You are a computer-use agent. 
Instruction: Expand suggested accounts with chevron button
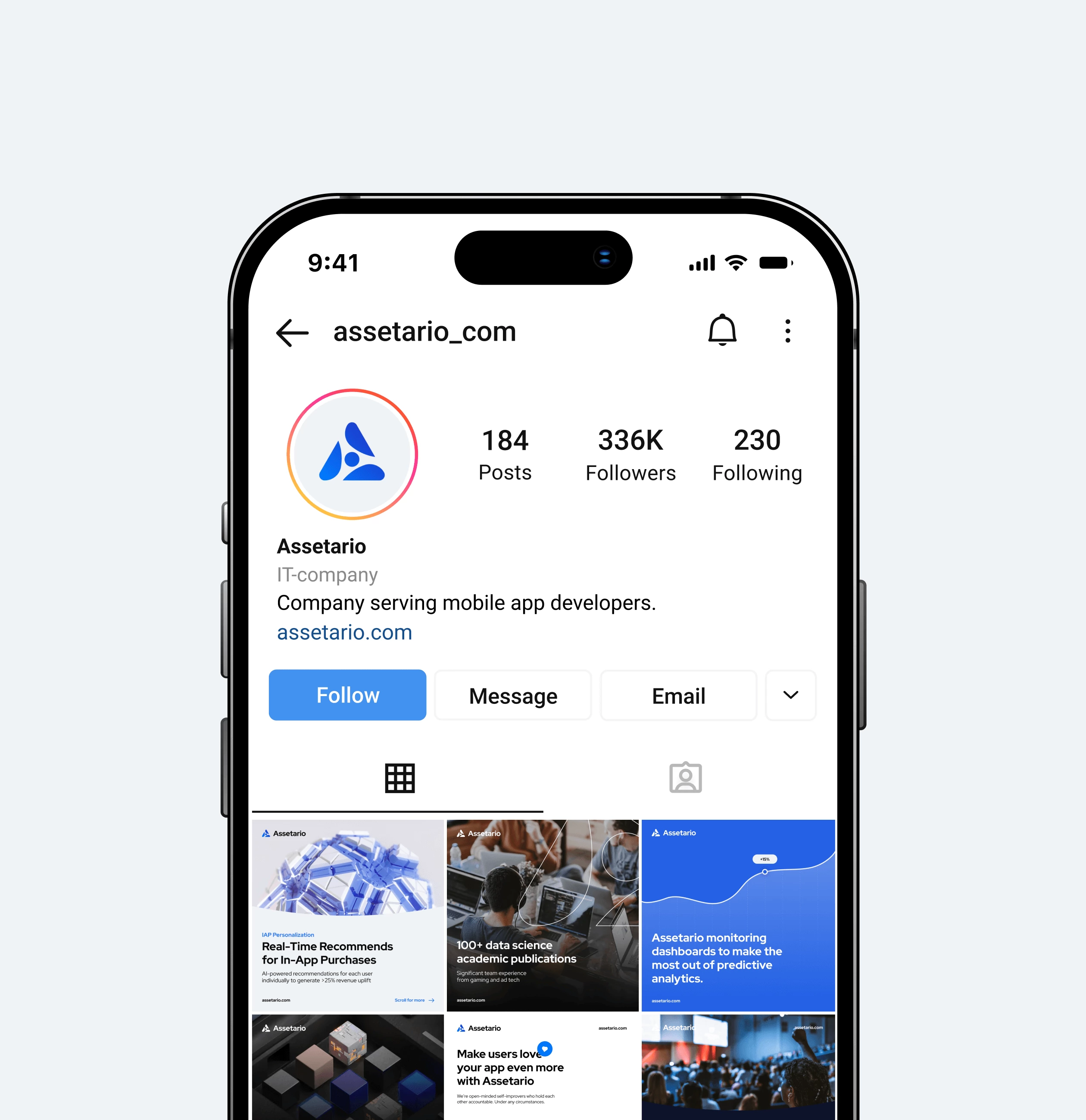(790, 695)
